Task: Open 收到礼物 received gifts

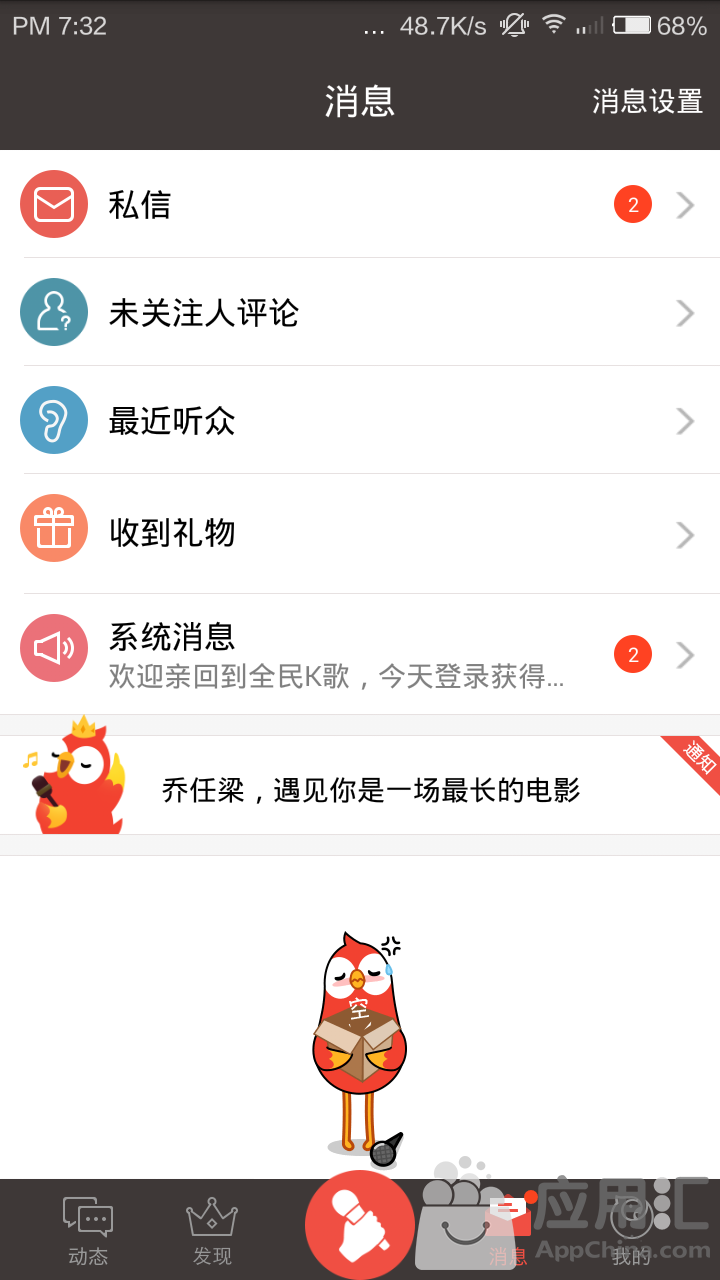Action: 360,533
